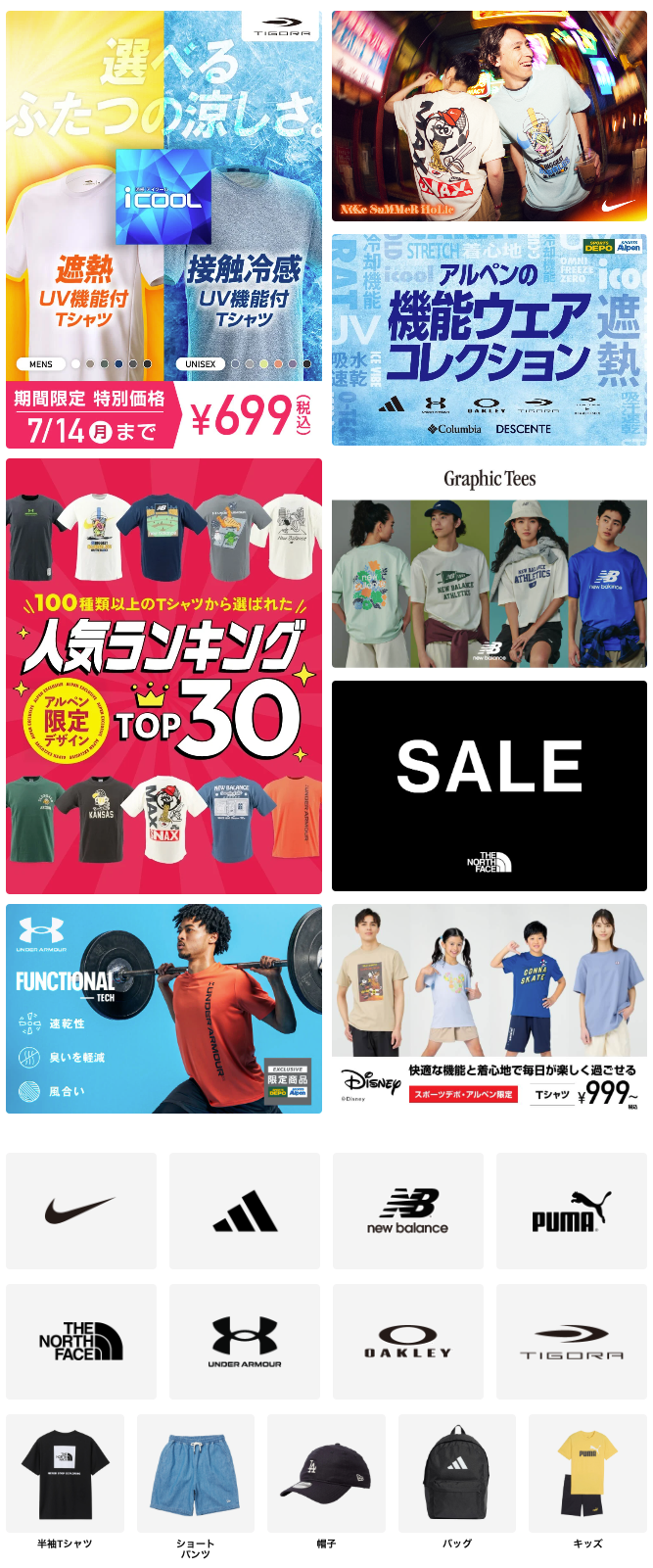Viewport: 653px width, 1568px height.
Task: Open The North Face SALE banner
Action: pyautogui.click(x=489, y=785)
